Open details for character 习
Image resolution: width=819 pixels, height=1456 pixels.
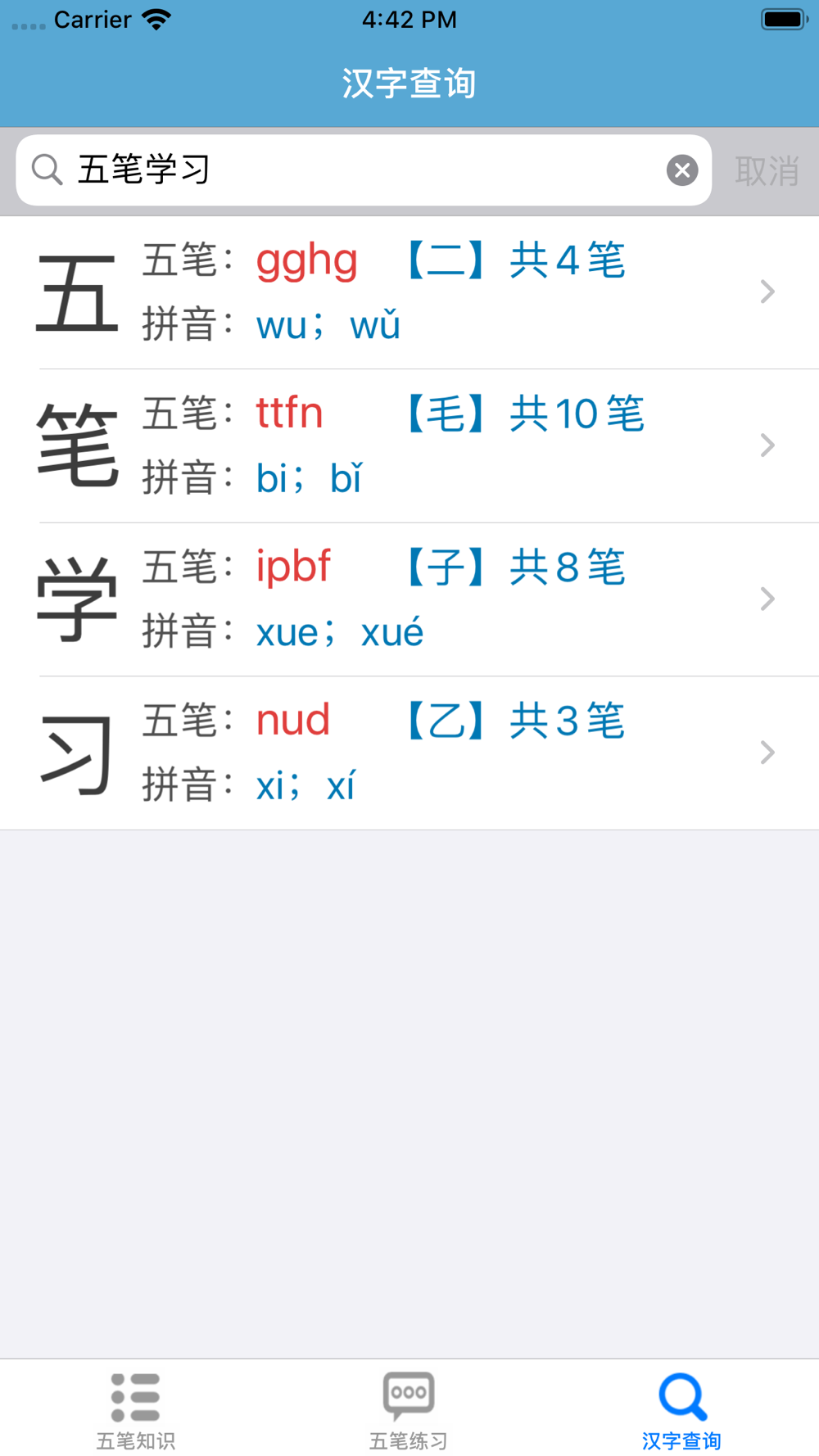coord(409,753)
